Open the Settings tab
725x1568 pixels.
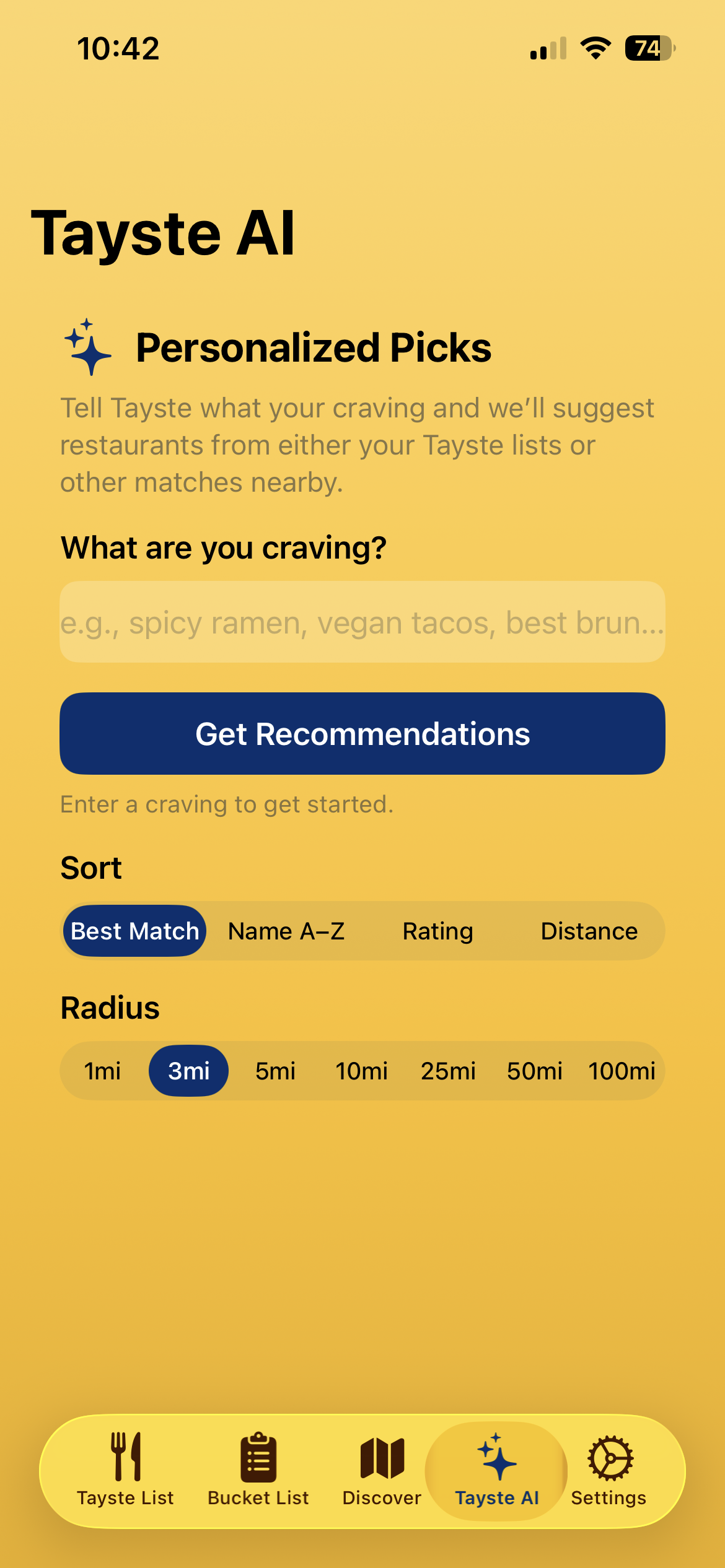click(x=609, y=1470)
